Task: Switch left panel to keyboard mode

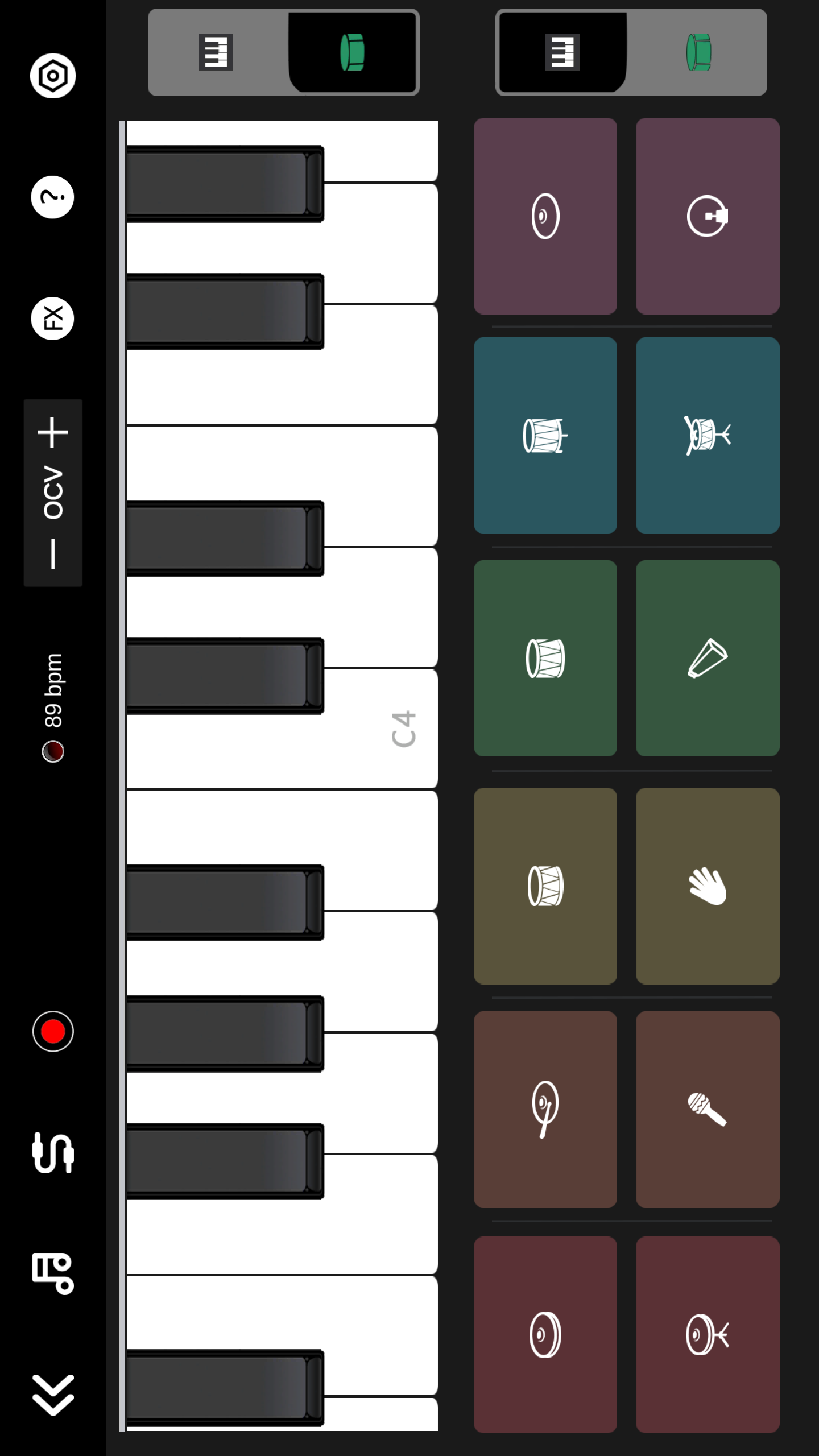Action: click(x=217, y=52)
